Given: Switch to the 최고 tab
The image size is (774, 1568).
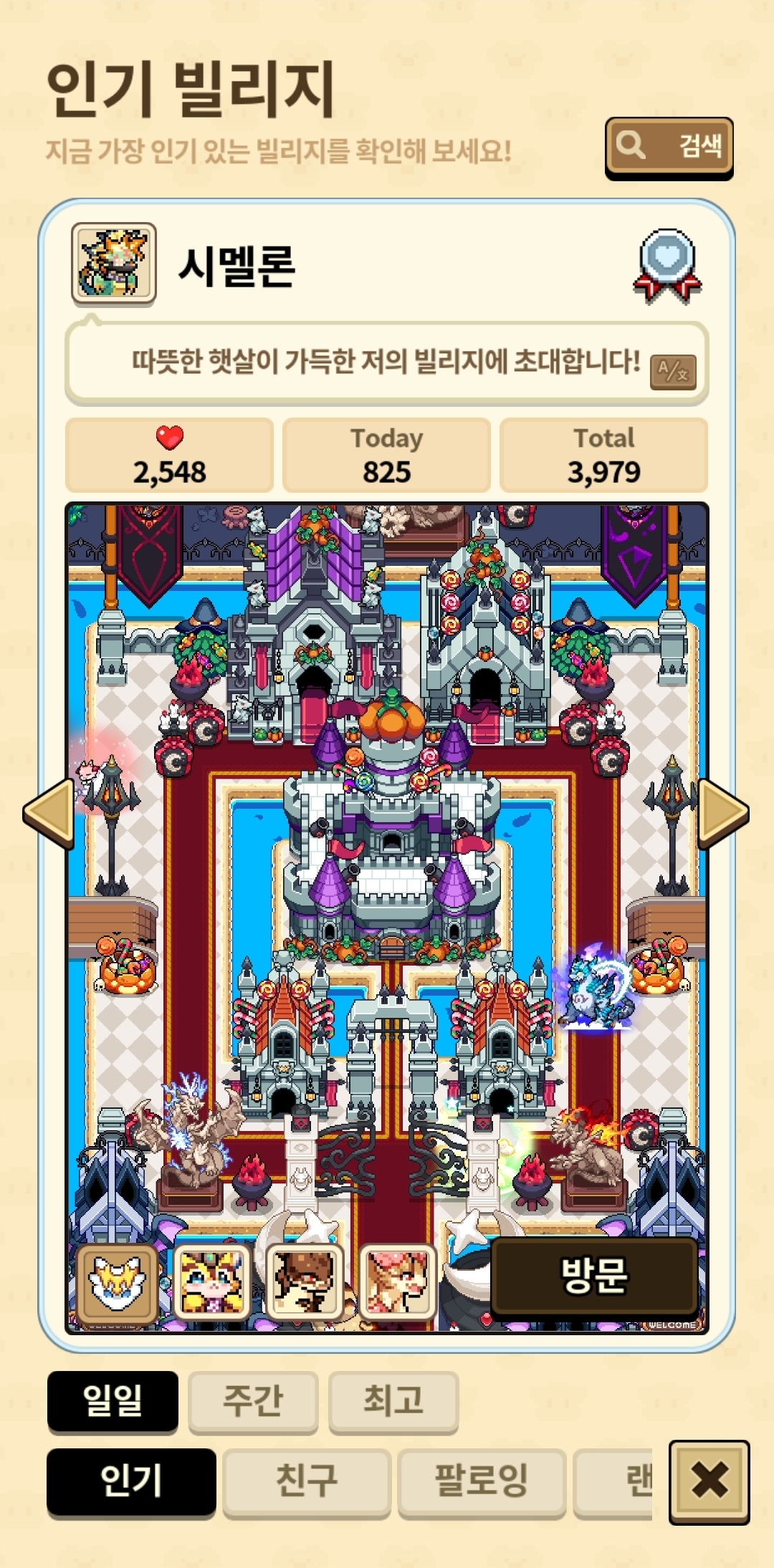Looking at the screenshot, I should tap(393, 1401).
